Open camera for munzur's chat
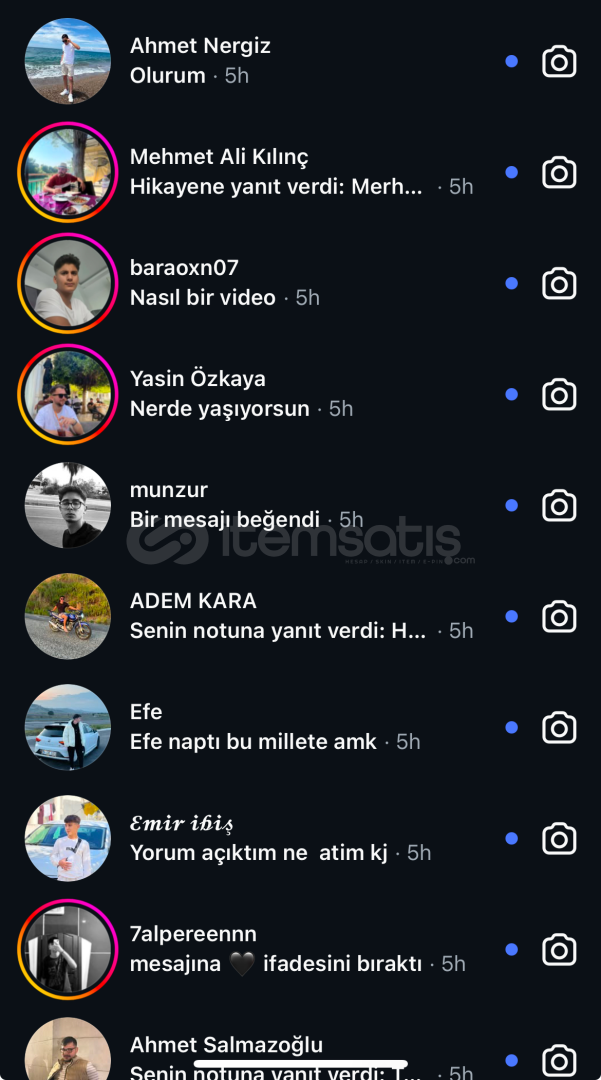The width and height of the screenshot is (601, 1080). (559, 505)
